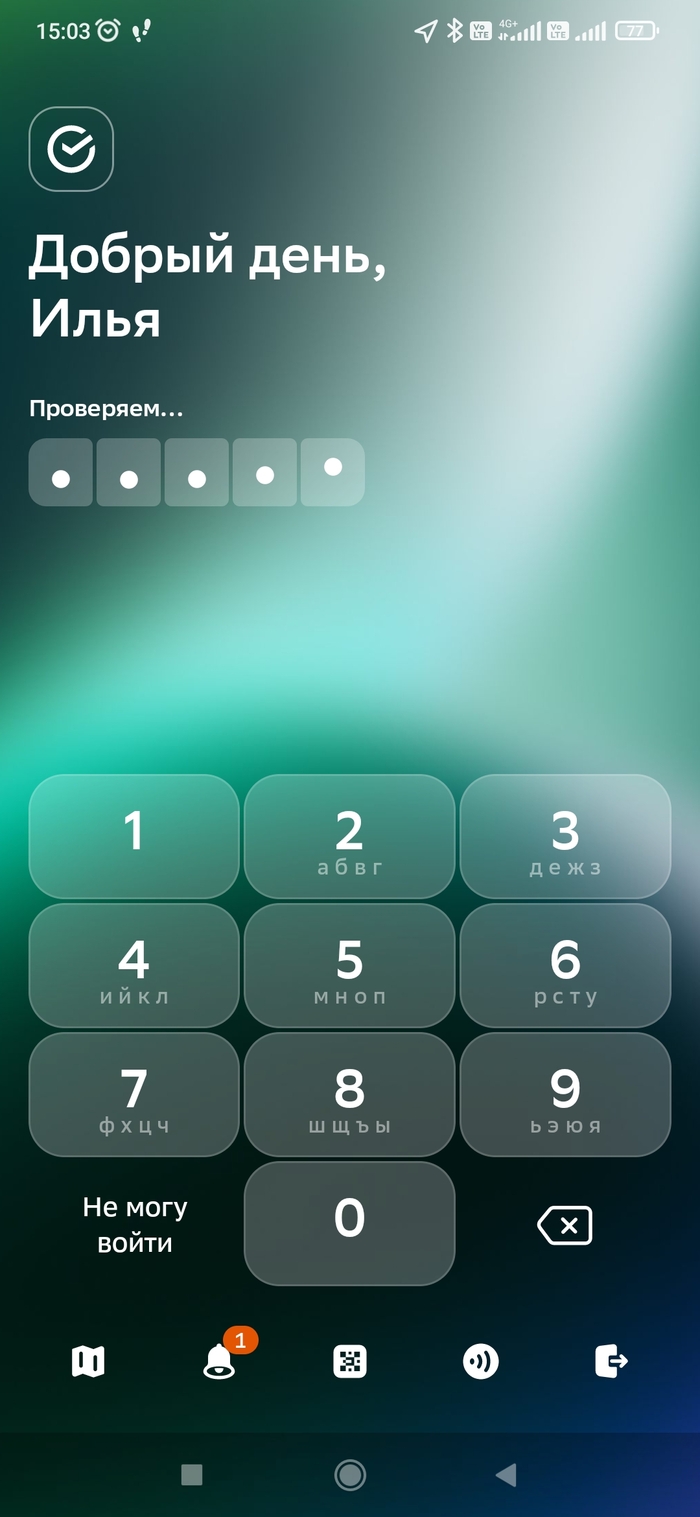This screenshot has width=700, height=1517.
Task: Enter digit 6 on the PIN pad
Action: point(565,965)
